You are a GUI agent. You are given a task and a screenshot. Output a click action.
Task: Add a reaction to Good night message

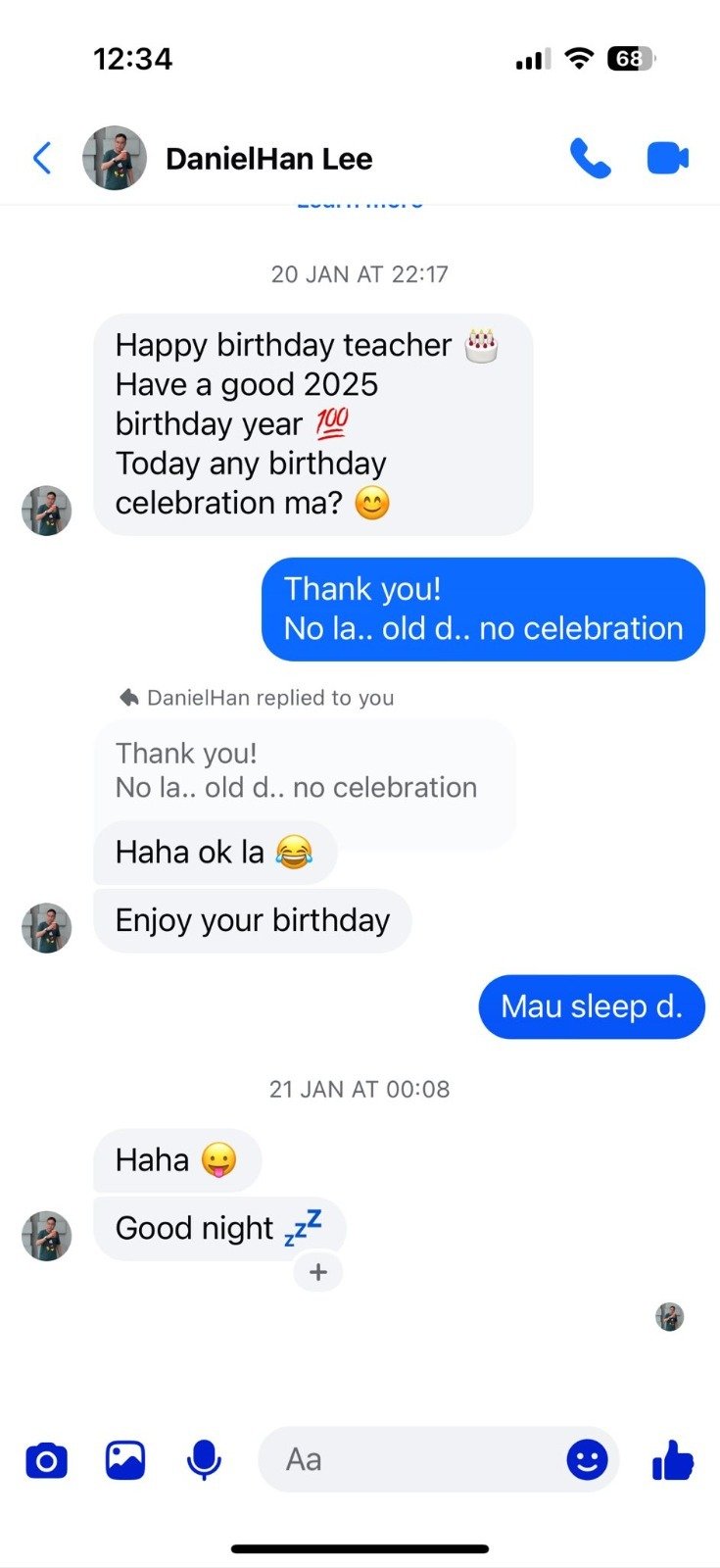318,1272
